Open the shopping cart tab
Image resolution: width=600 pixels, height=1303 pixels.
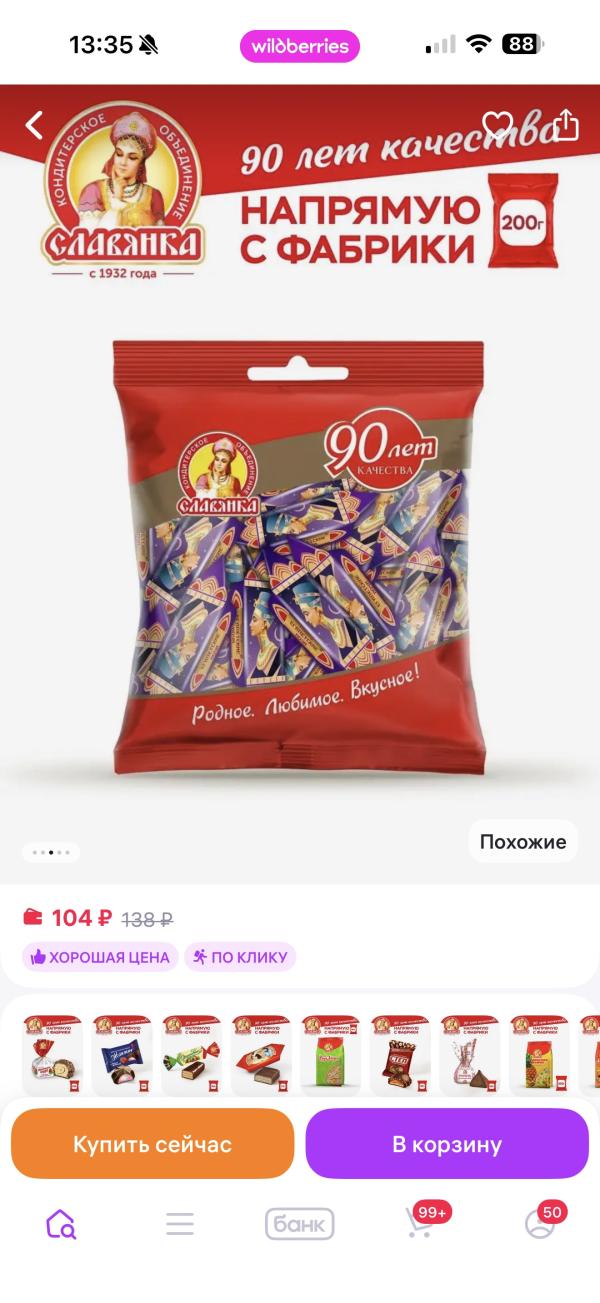pyautogui.click(x=420, y=1224)
